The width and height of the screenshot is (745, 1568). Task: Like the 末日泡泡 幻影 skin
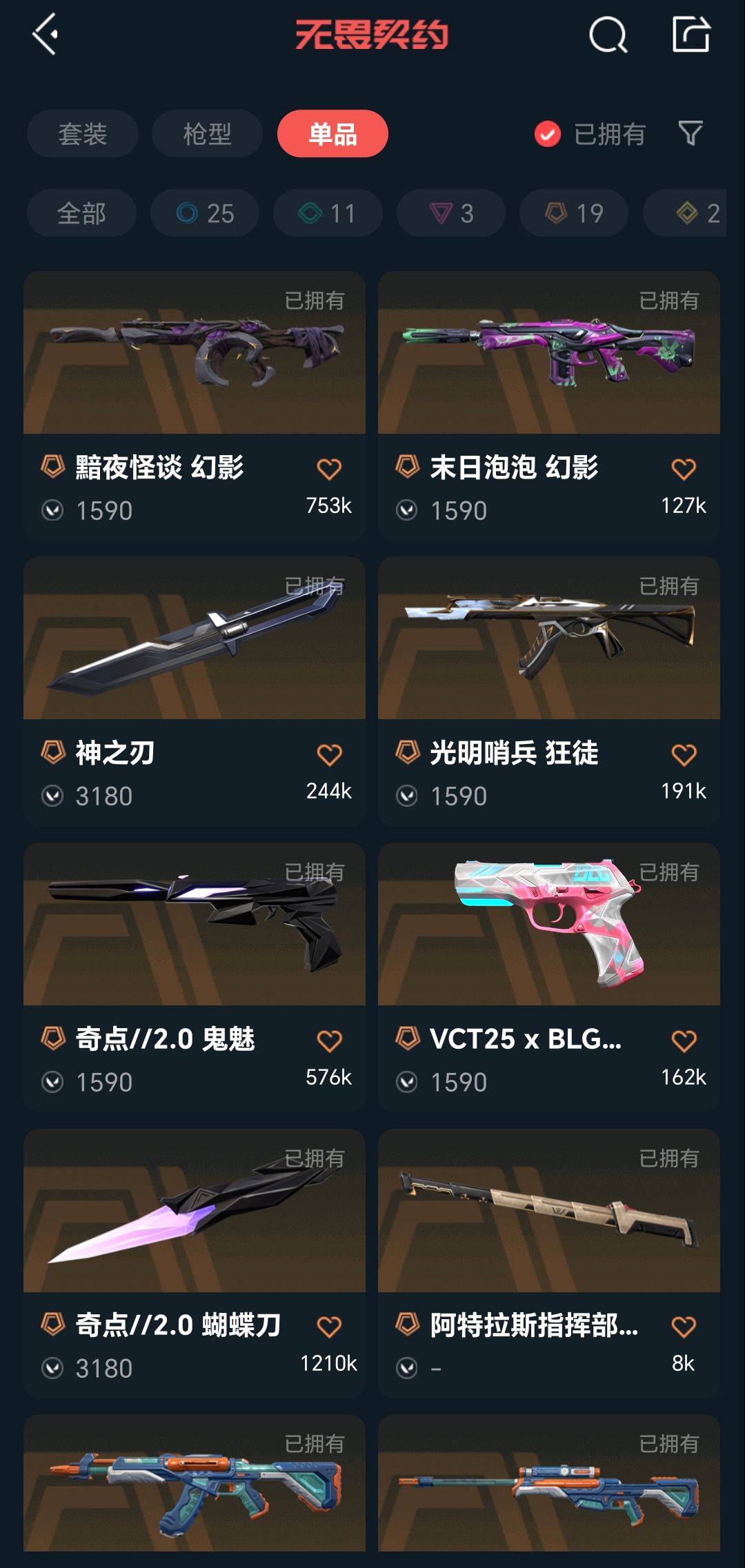(684, 470)
